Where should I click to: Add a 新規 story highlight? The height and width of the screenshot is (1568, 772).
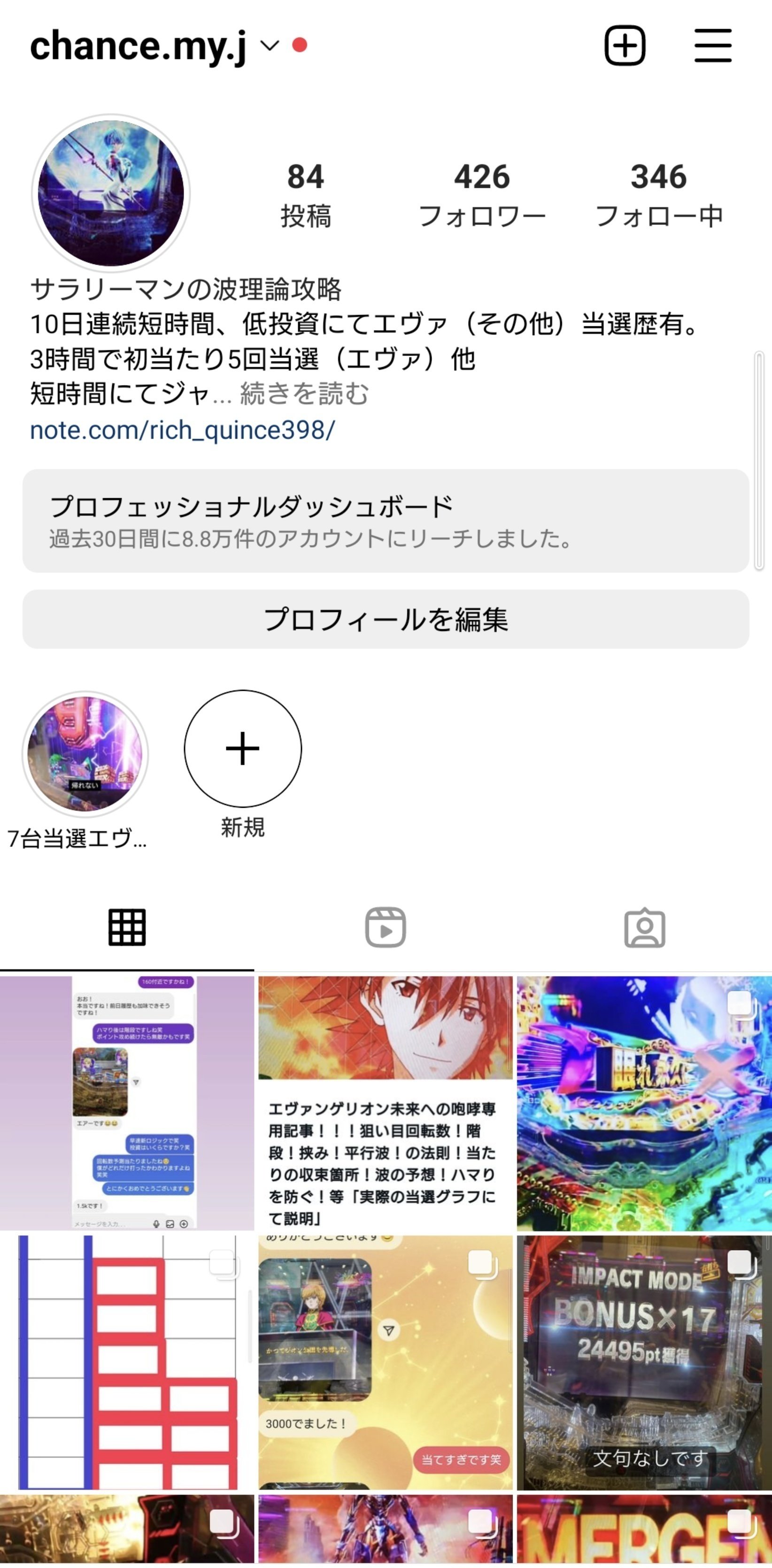(x=243, y=749)
